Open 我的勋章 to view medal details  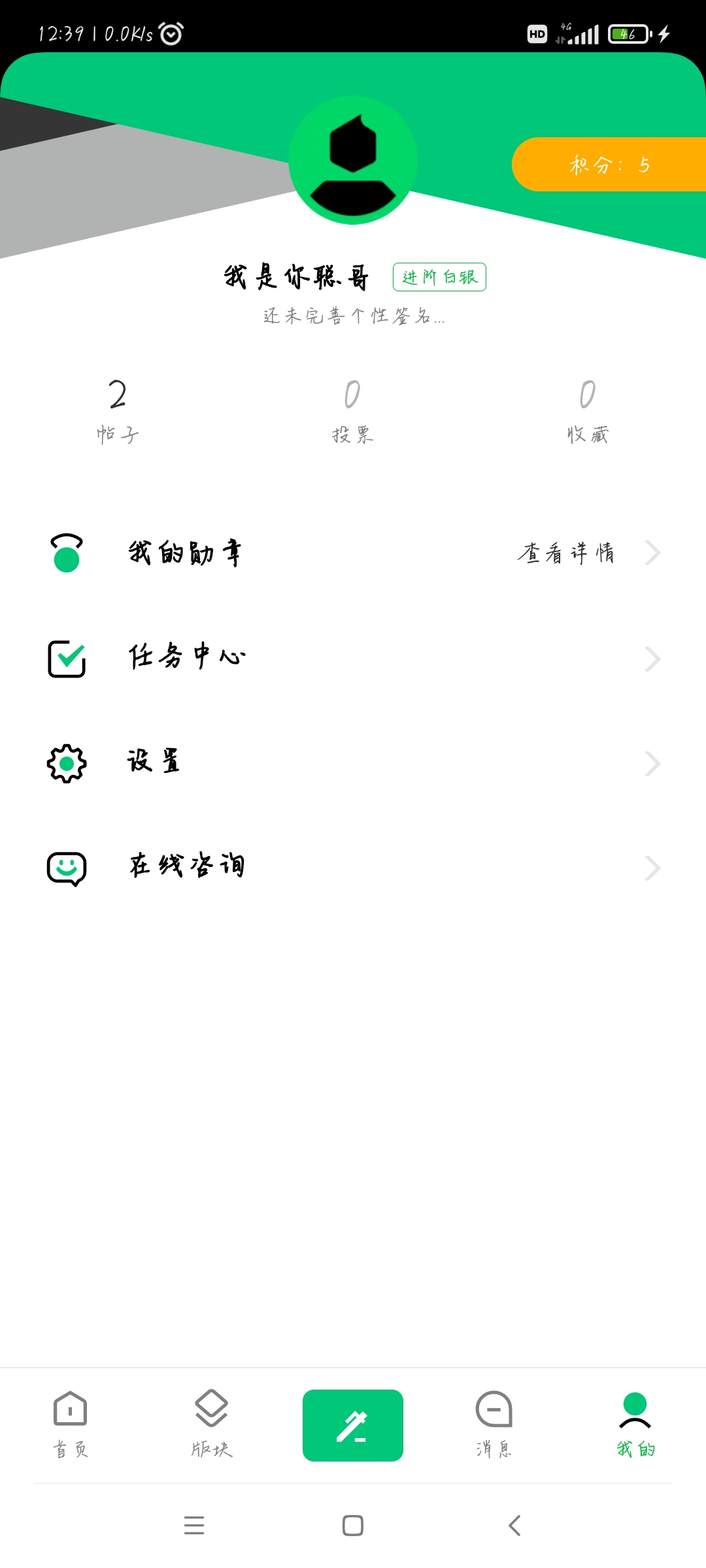[353, 553]
